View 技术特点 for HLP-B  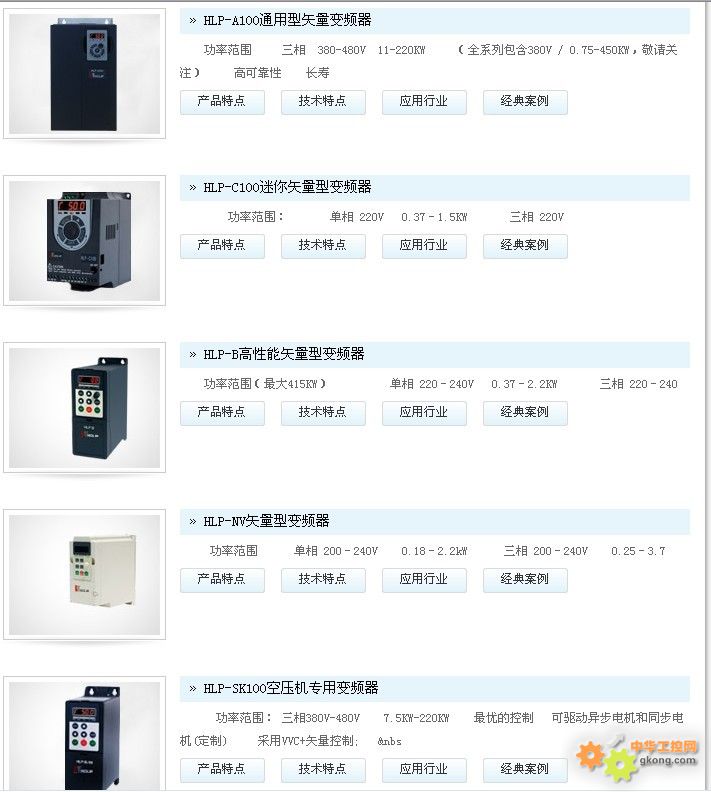click(x=323, y=412)
